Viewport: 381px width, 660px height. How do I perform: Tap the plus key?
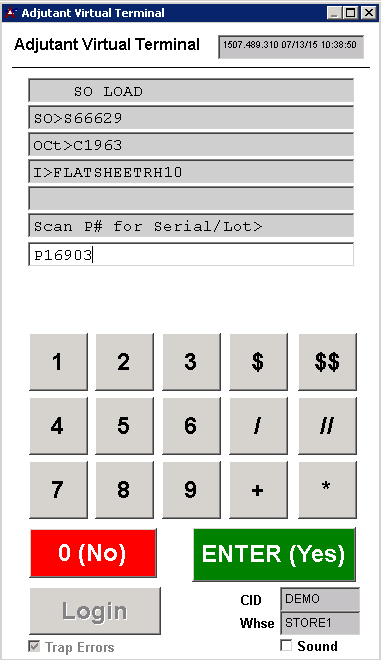[x=258, y=490]
